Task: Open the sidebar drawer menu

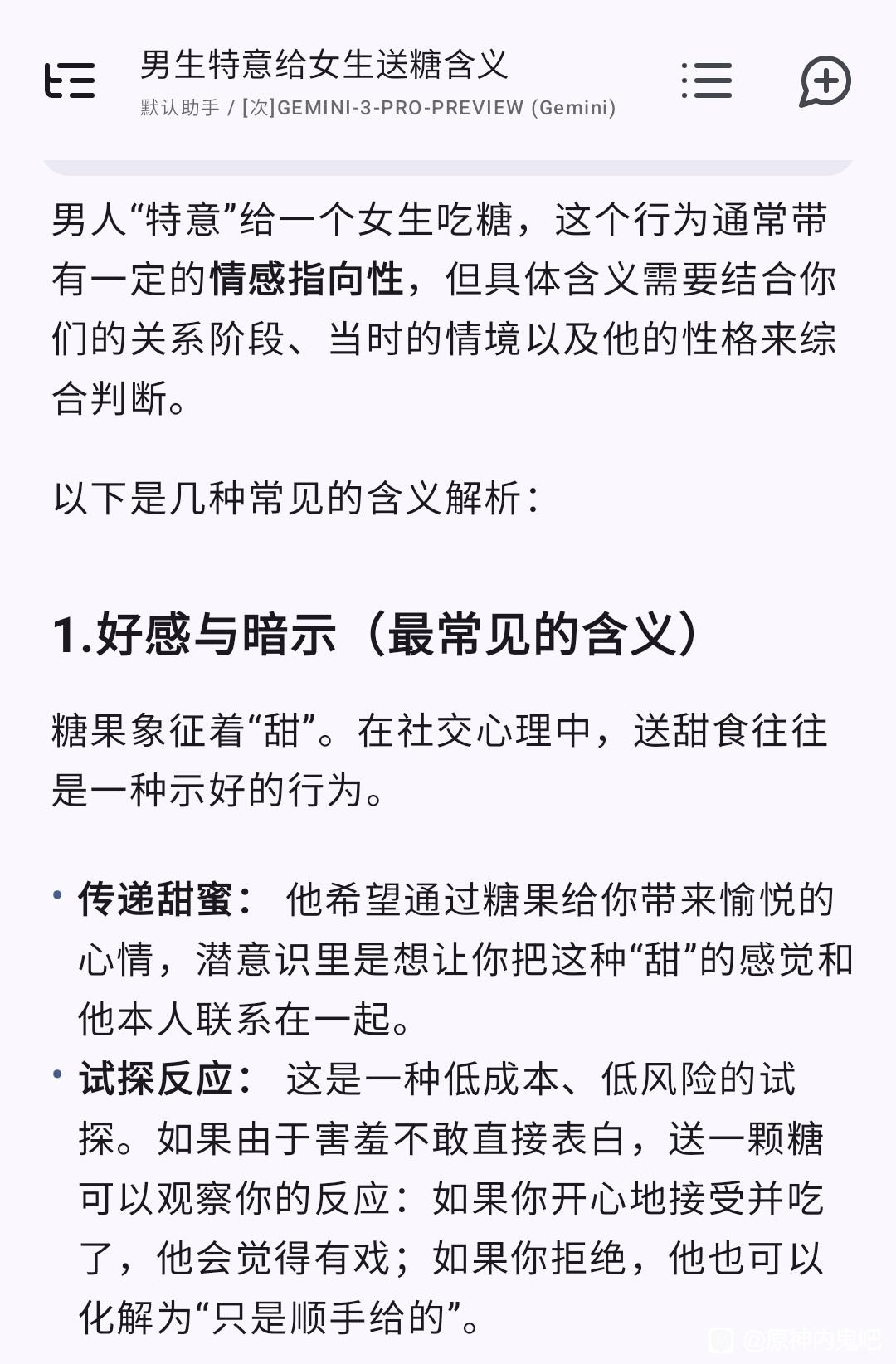Action: click(x=70, y=80)
